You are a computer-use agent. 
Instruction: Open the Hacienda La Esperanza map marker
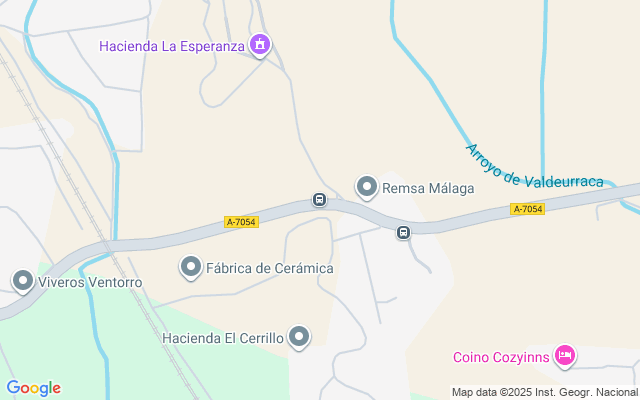click(260, 45)
